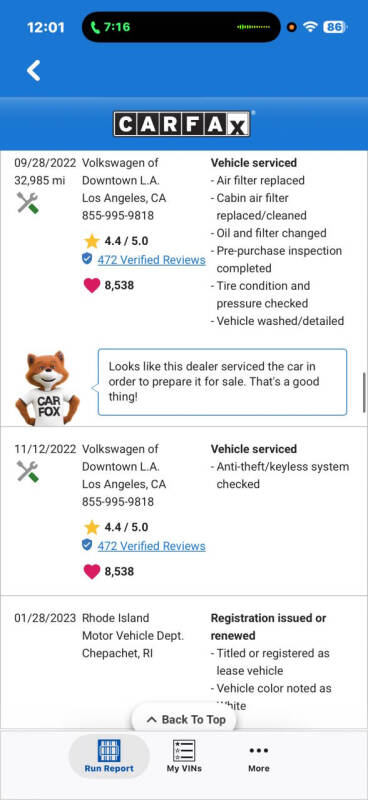
Task: Go back with the top-left arrow
Action: coord(34,70)
